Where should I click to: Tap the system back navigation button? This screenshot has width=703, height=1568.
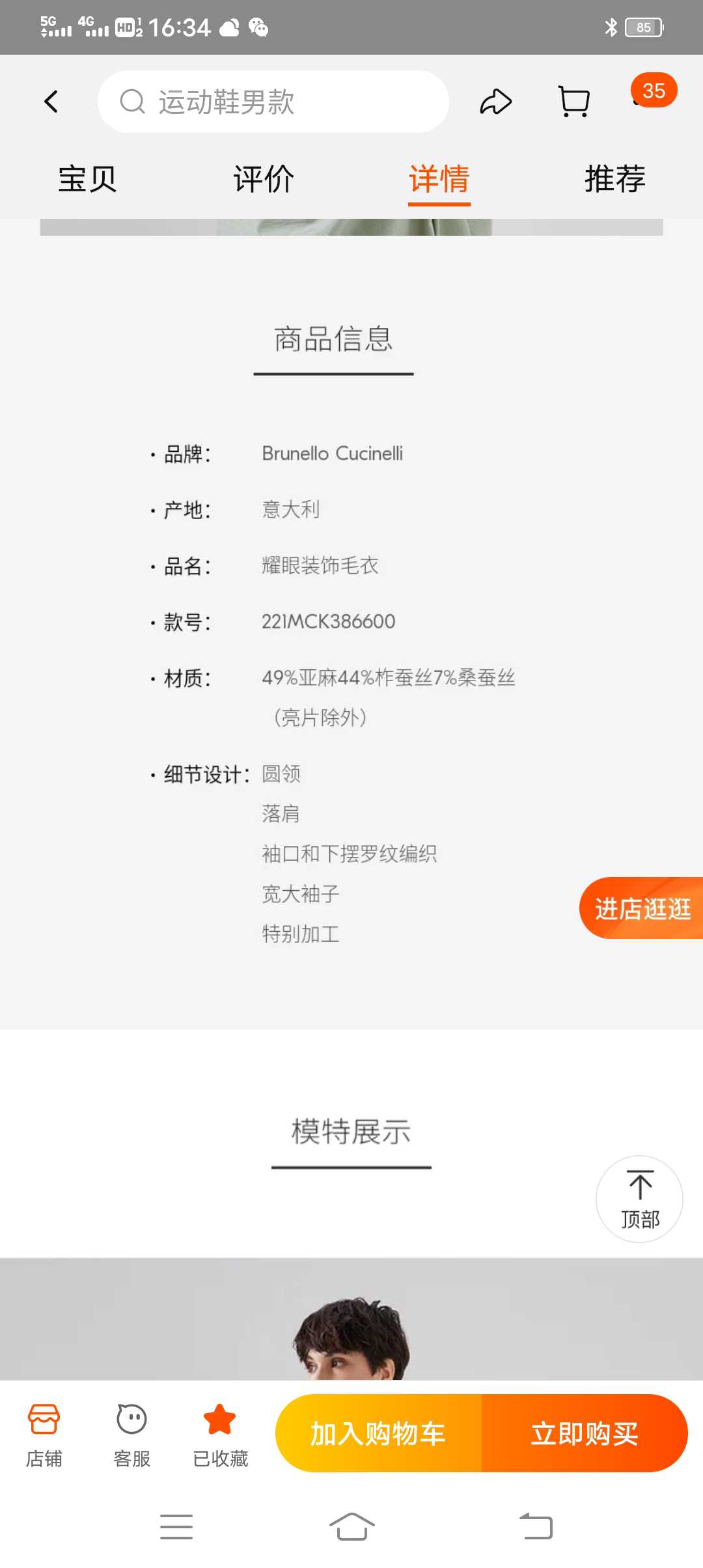click(x=536, y=1527)
